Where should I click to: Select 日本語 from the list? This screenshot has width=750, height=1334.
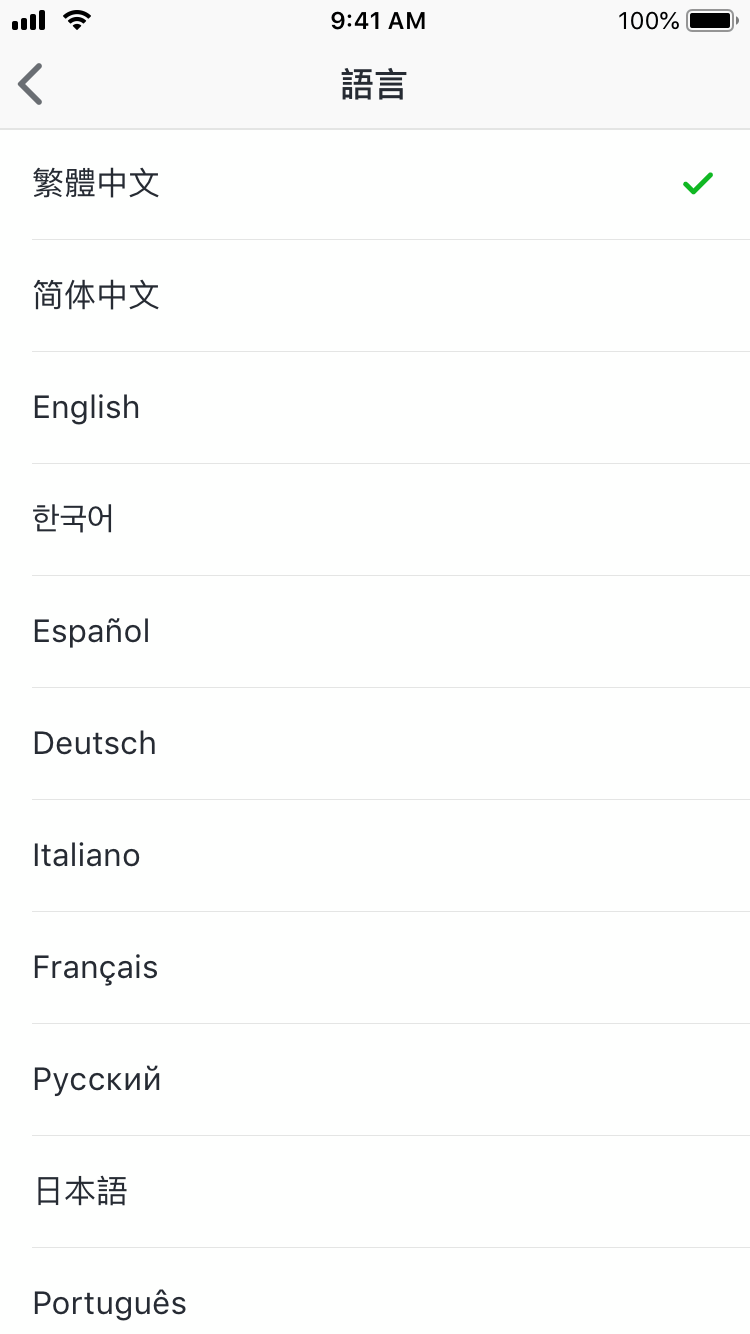(x=81, y=1192)
